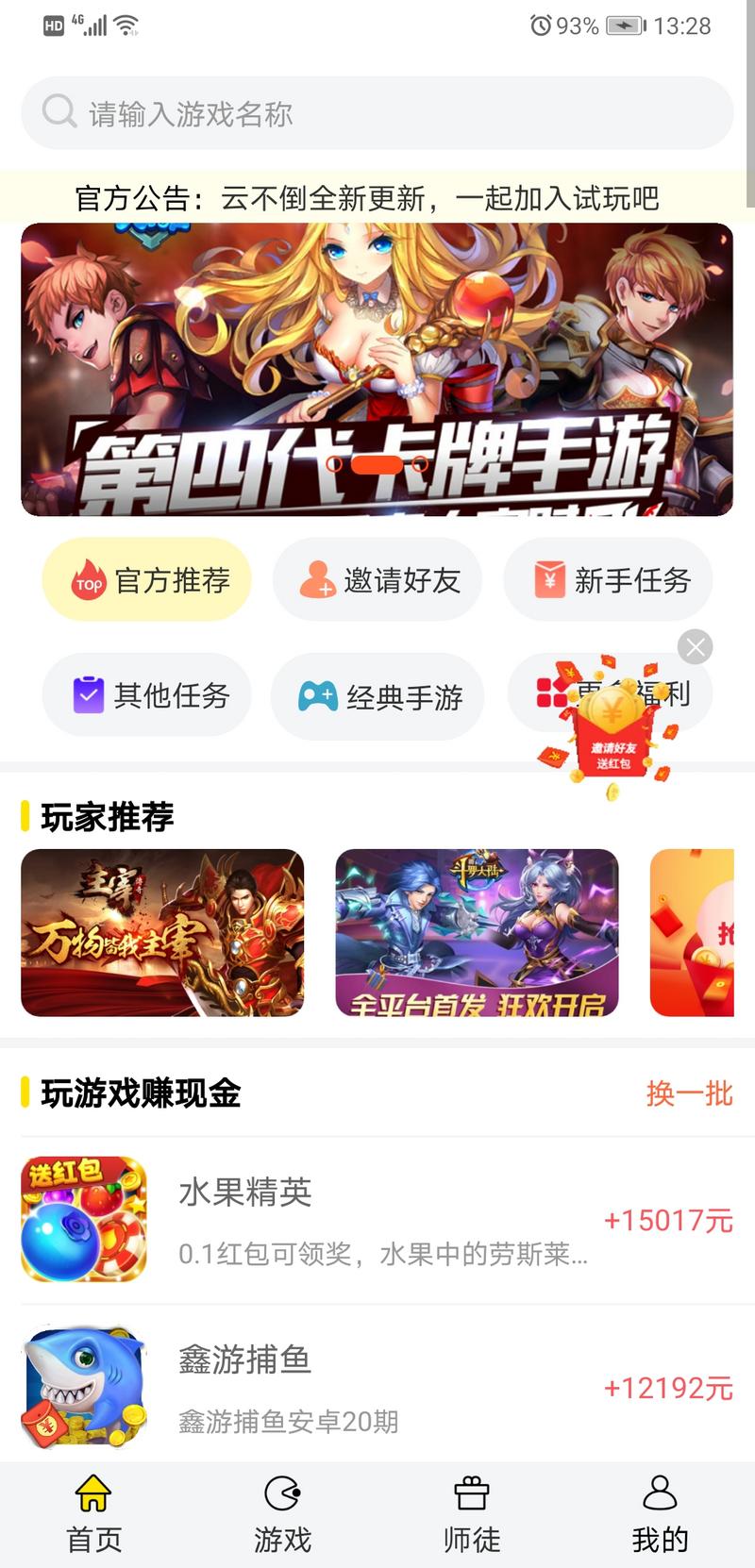This screenshot has height=1568, width=755.
Task: Tap the 万物皆我主宰 recommended game banner
Action: click(x=162, y=933)
